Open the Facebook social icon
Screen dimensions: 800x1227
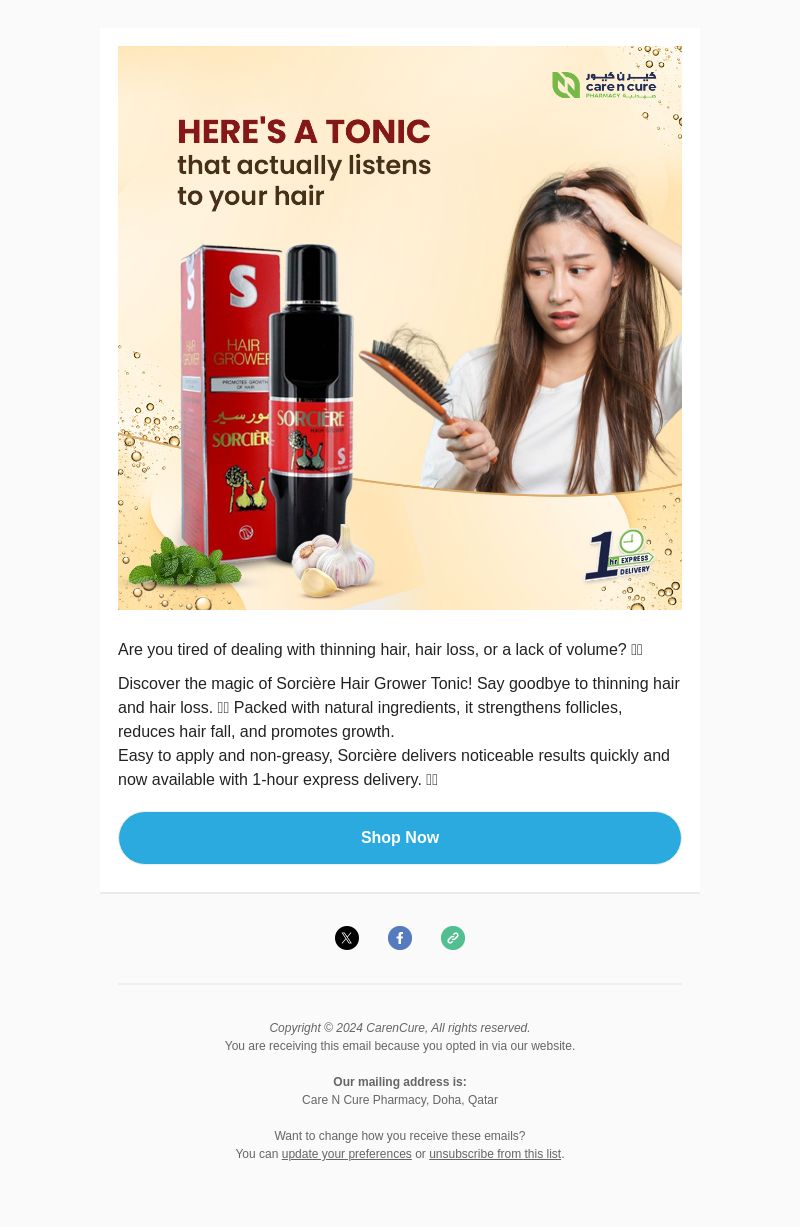point(400,938)
